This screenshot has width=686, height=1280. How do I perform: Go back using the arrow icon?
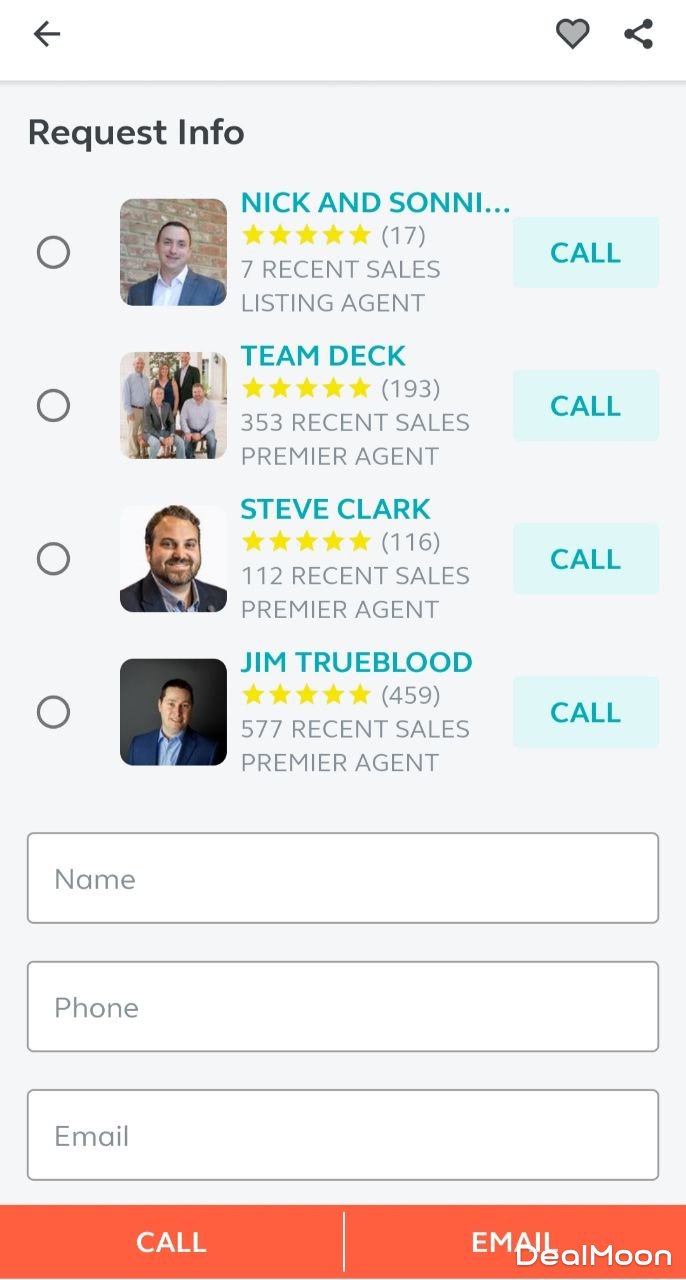47,35
